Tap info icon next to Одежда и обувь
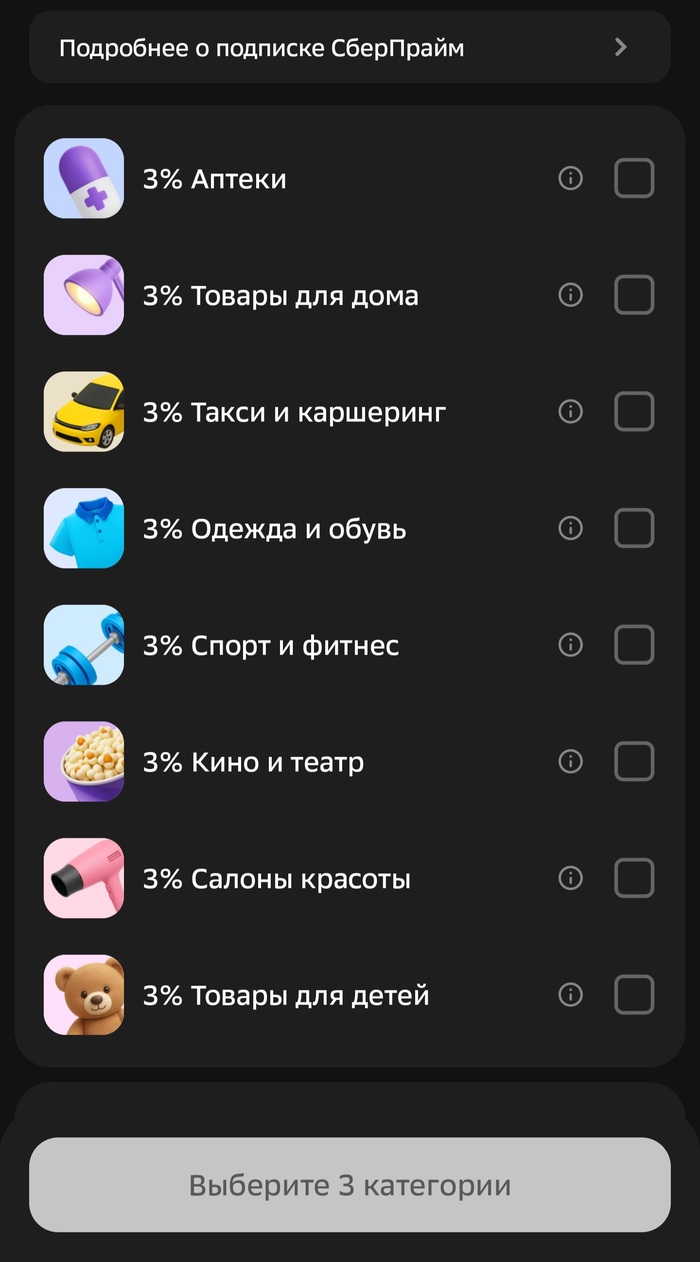Image resolution: width=700 pixels, height=1262 pixels. coord(570,528)
